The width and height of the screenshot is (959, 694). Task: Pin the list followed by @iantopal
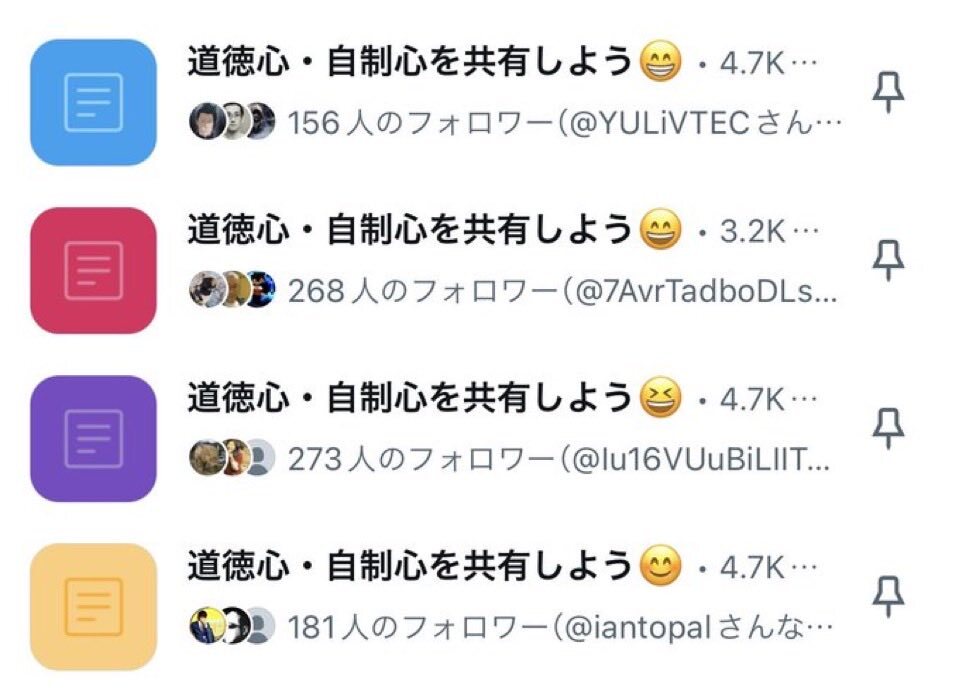click(x=888, y=597)
